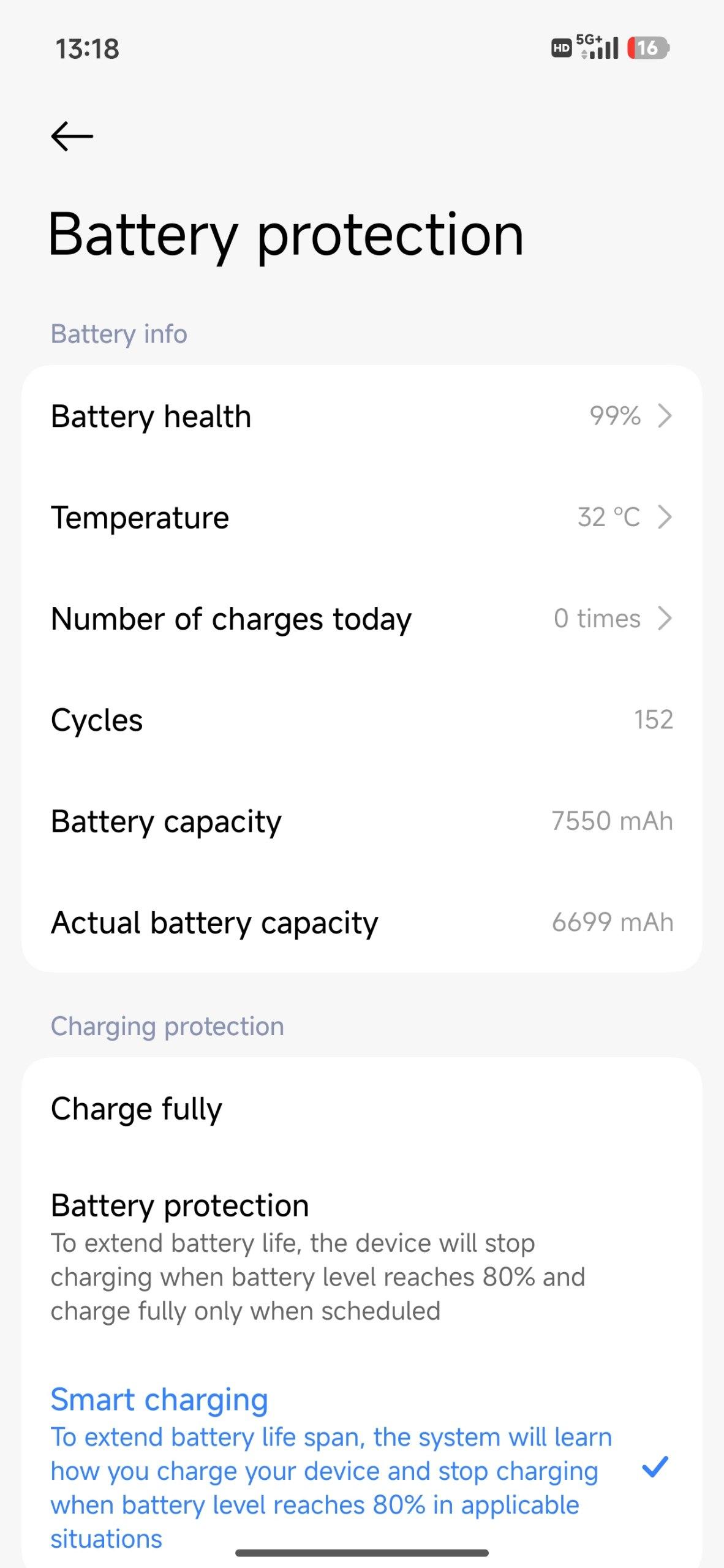Viewport: 724px width, 1568px height.
Task: Go back using the arrow icon
Action: (x=72, y=136)
